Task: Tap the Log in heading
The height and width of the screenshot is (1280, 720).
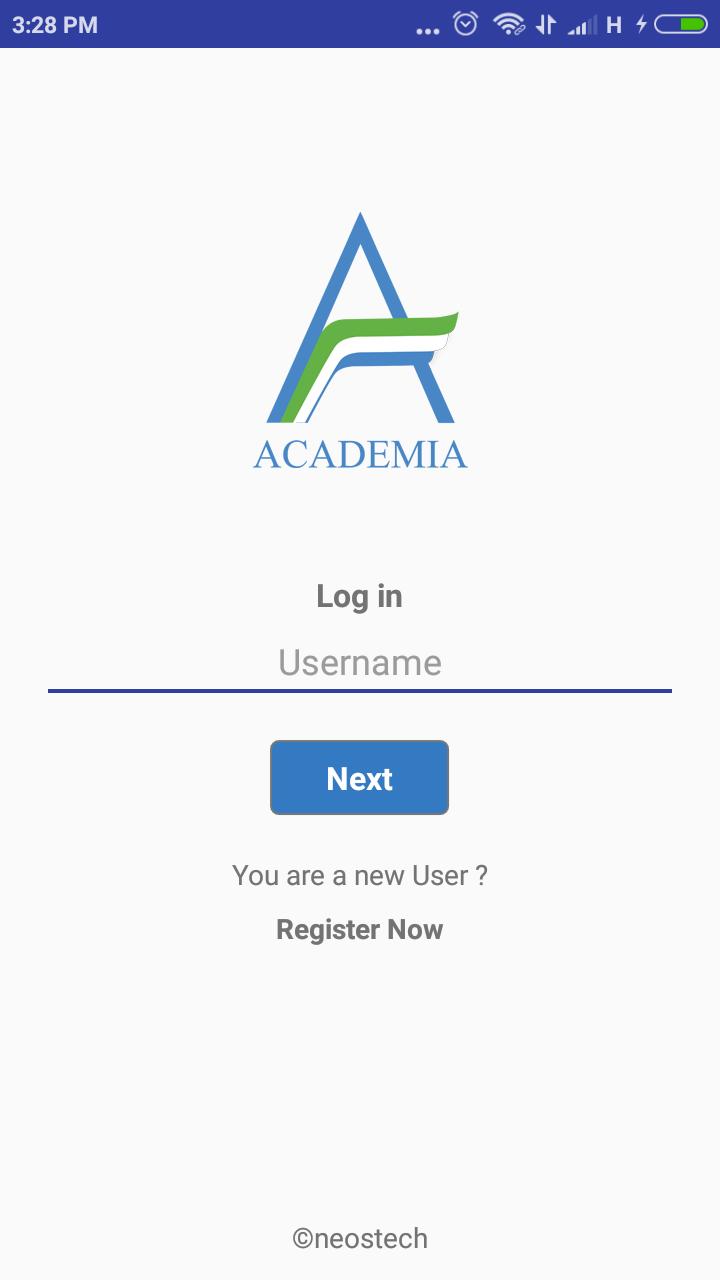Action: pos(359,596)
